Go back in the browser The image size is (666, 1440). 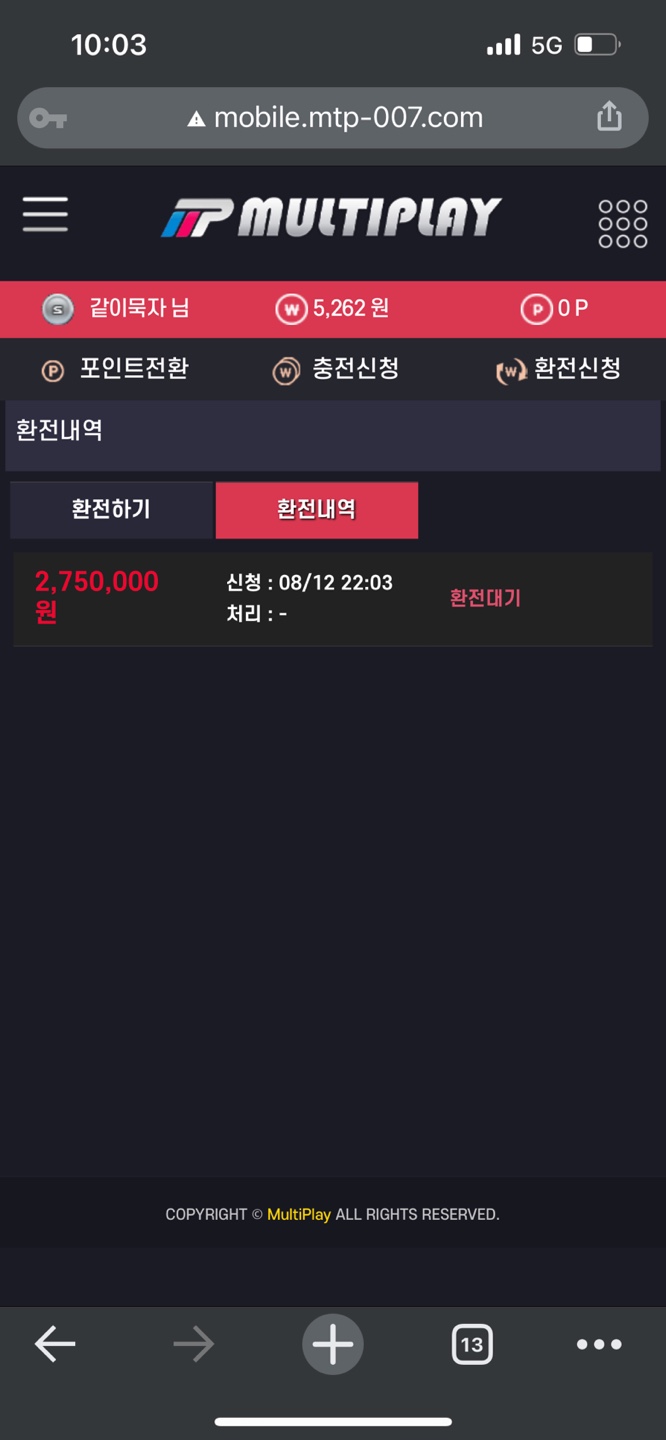click(x=55, y=1344)
